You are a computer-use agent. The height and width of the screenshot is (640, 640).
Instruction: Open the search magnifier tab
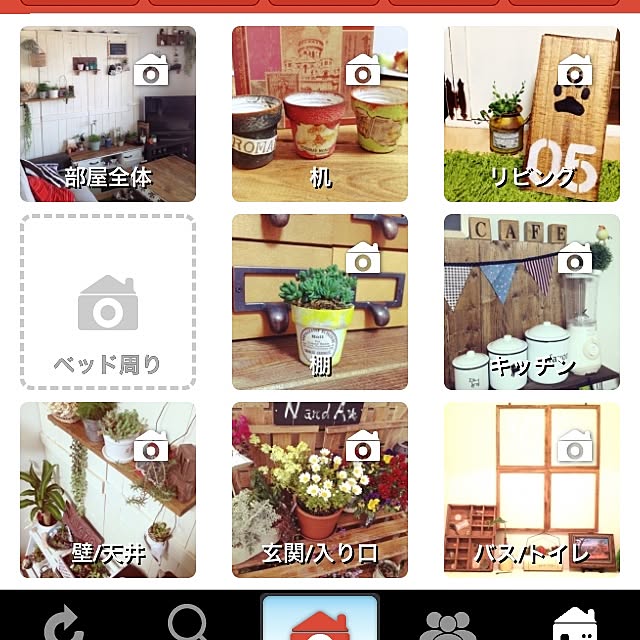pos(190,622)
